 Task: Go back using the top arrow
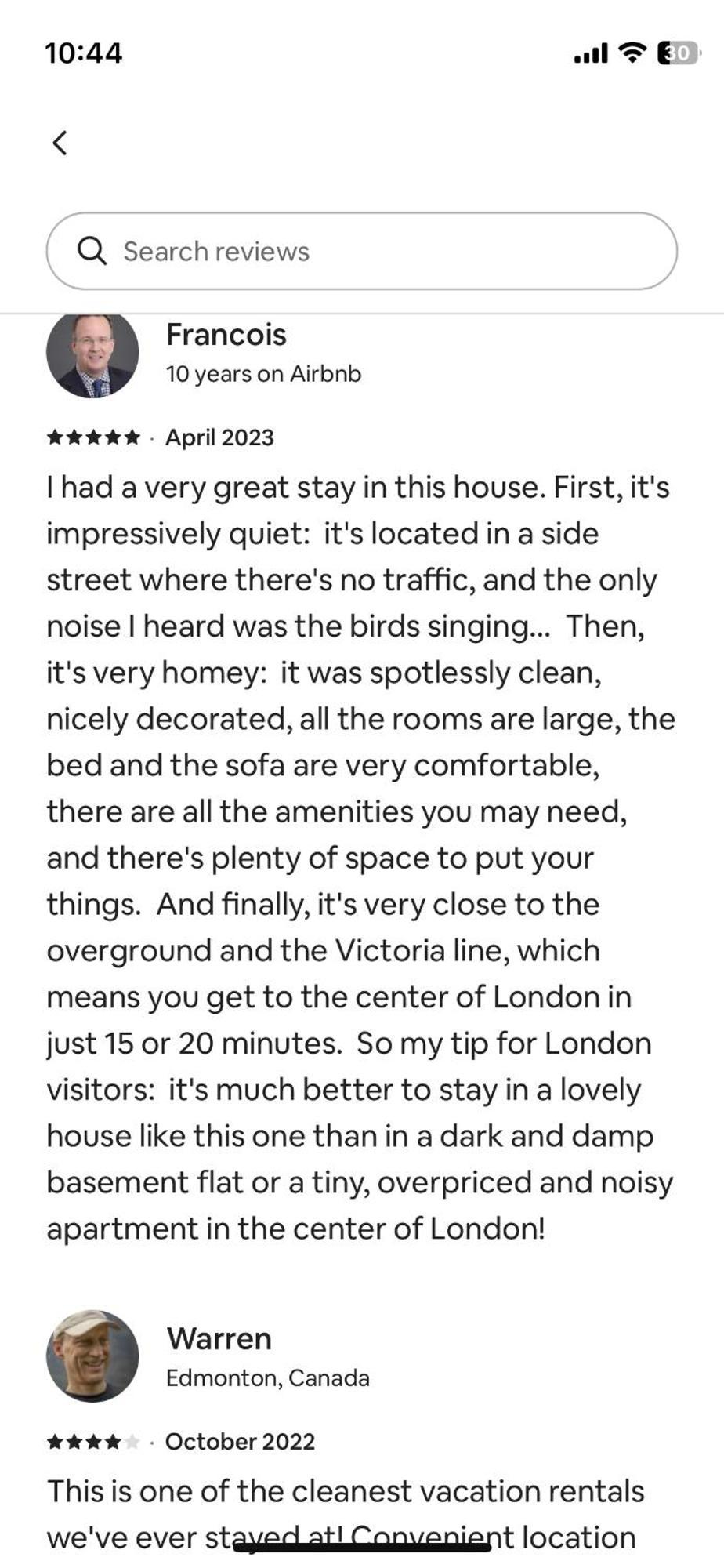coord(60,143)
